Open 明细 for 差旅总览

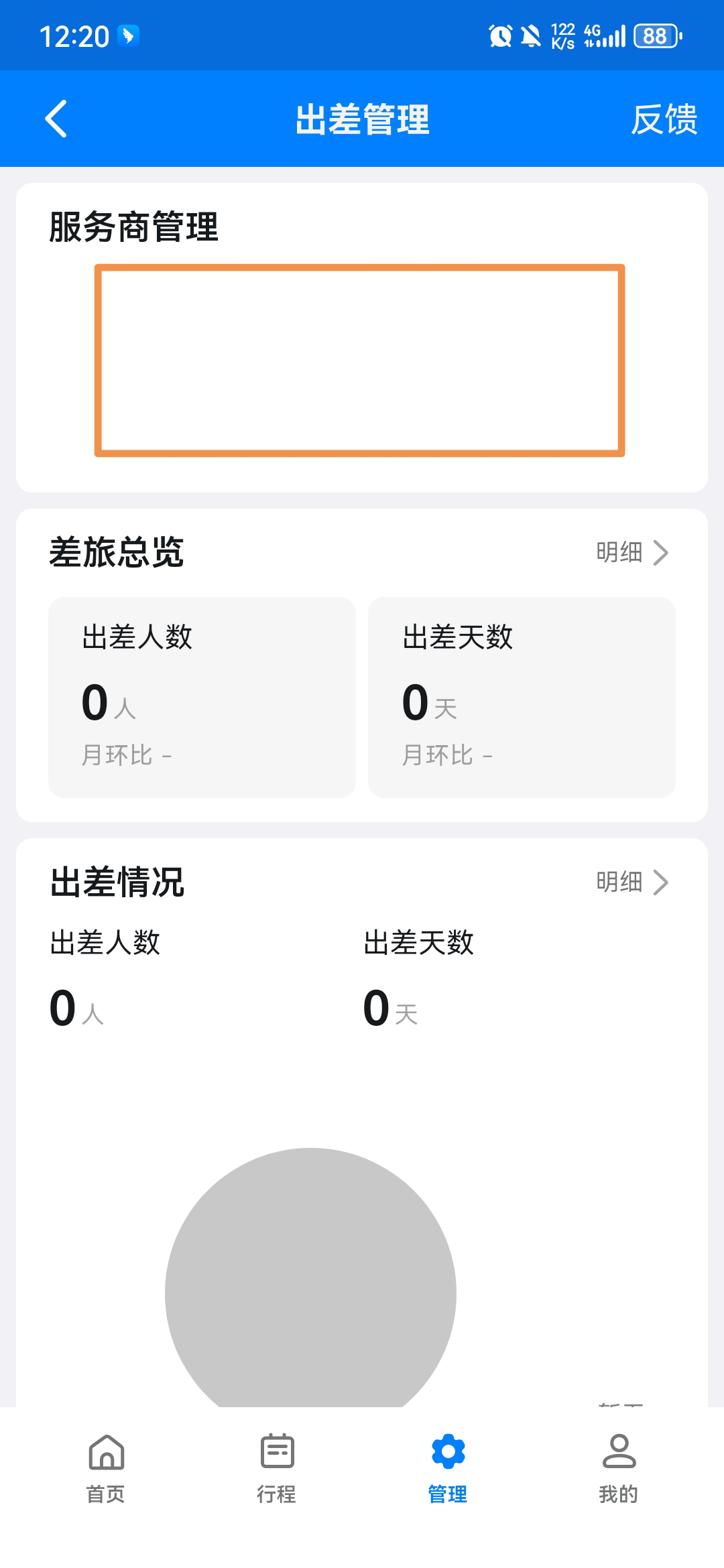(x=632, y=553)
